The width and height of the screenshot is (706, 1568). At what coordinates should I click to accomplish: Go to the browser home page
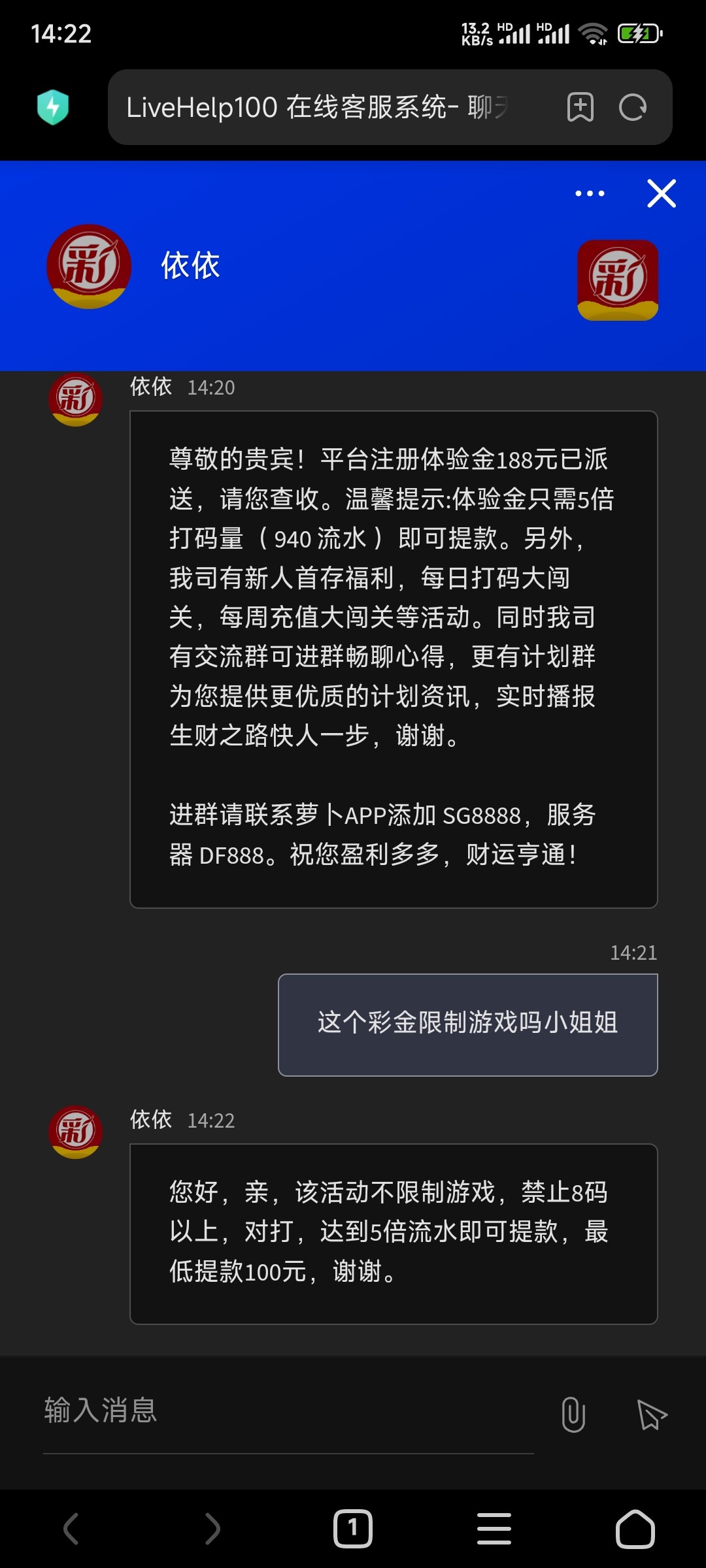[635, 1529]
